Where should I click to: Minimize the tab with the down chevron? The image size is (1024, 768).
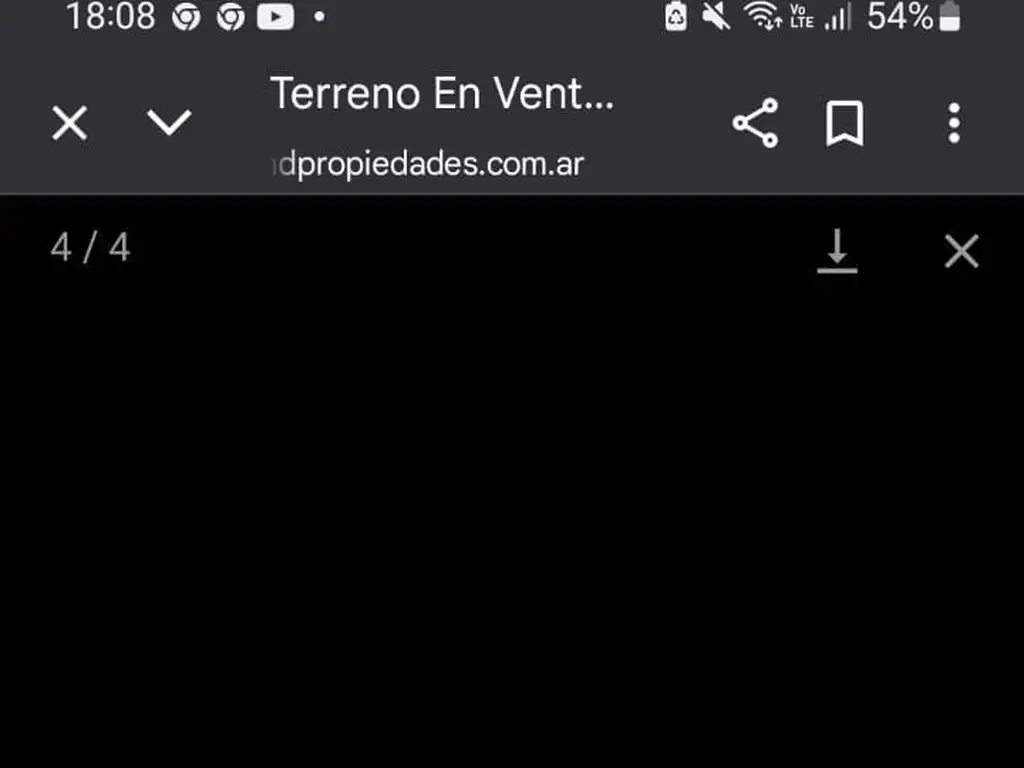click(x=169, y=123)
